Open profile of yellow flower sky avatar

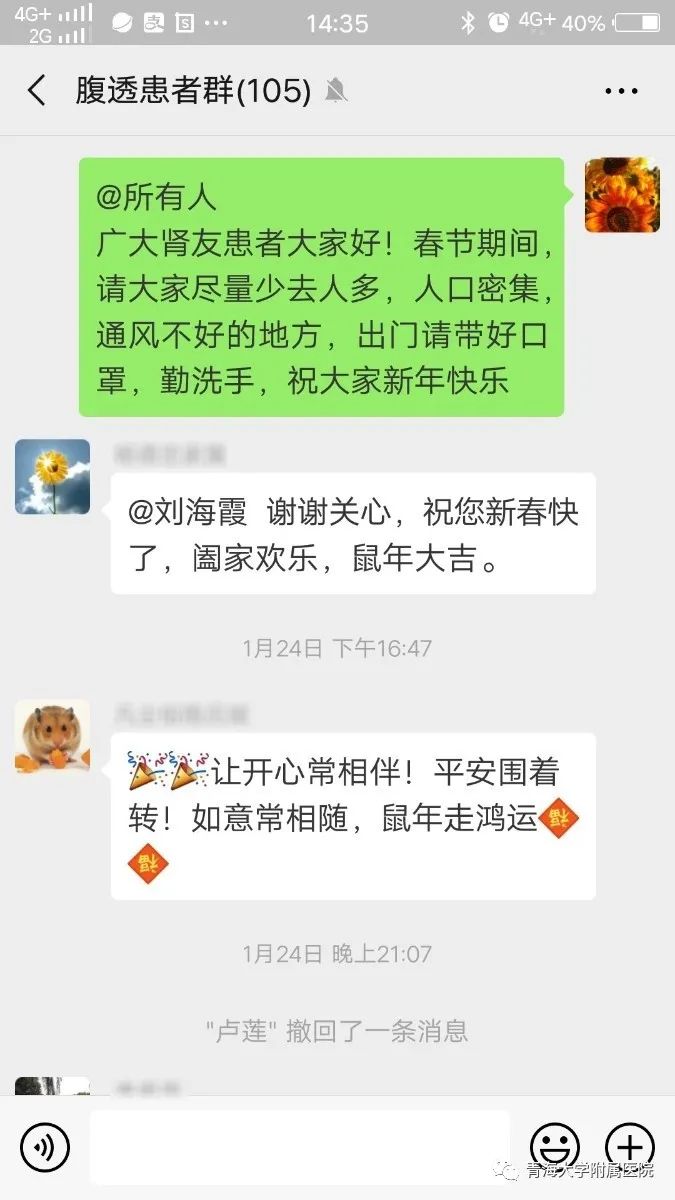pos(52,477)
